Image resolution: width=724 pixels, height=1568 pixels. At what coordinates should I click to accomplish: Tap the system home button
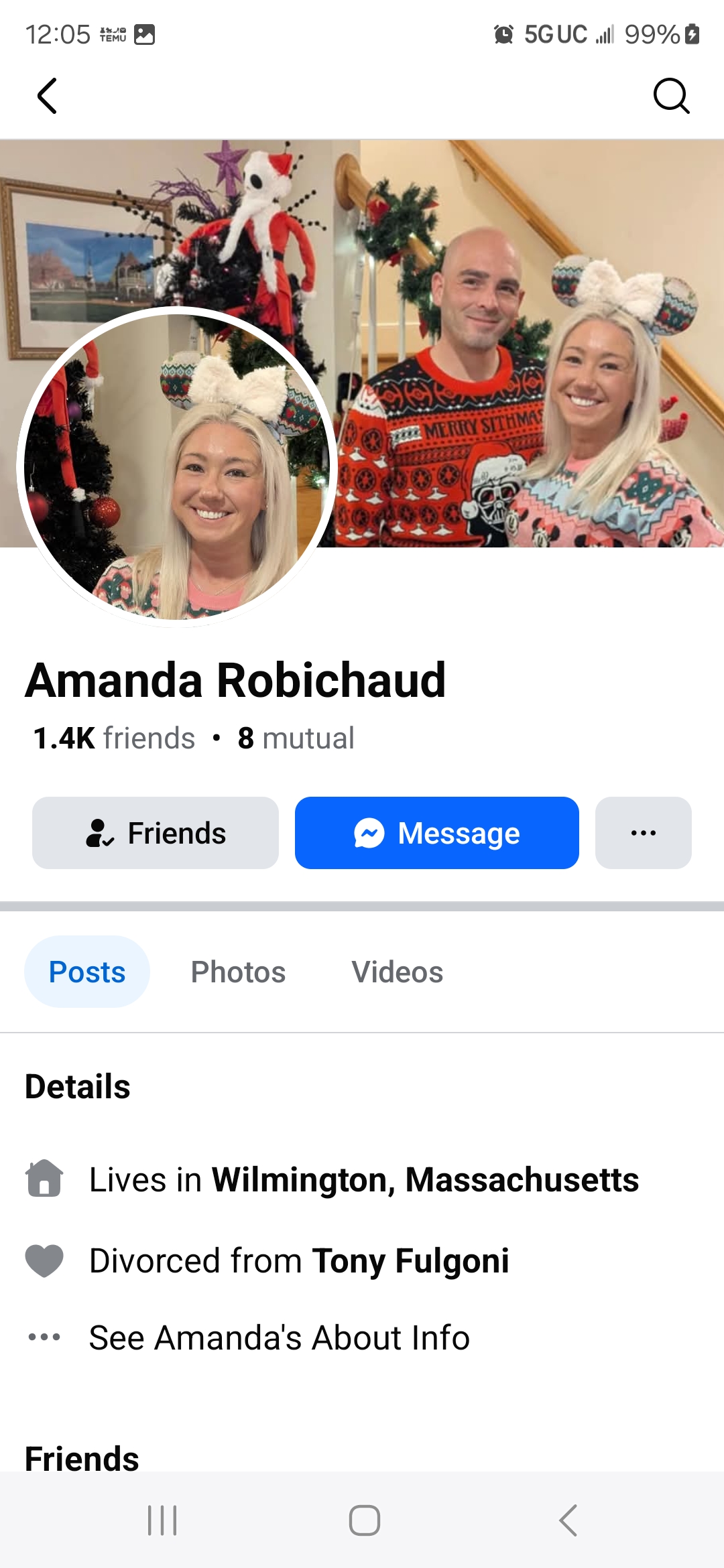pyautogui.click(x=364, y=1520)
